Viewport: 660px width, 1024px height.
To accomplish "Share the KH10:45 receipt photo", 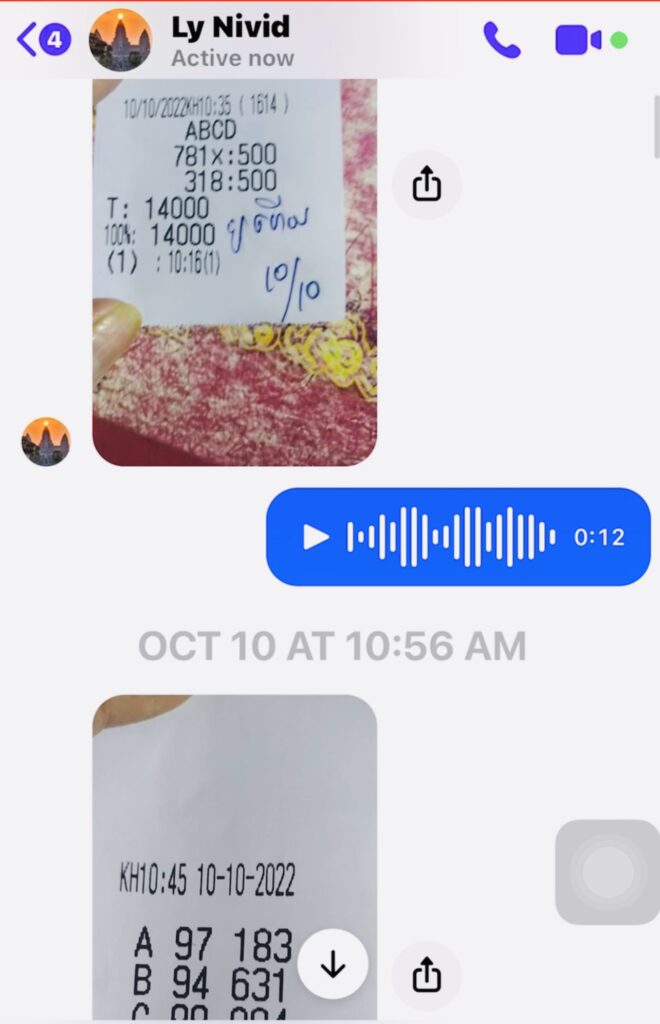I will tap(427, 974).
